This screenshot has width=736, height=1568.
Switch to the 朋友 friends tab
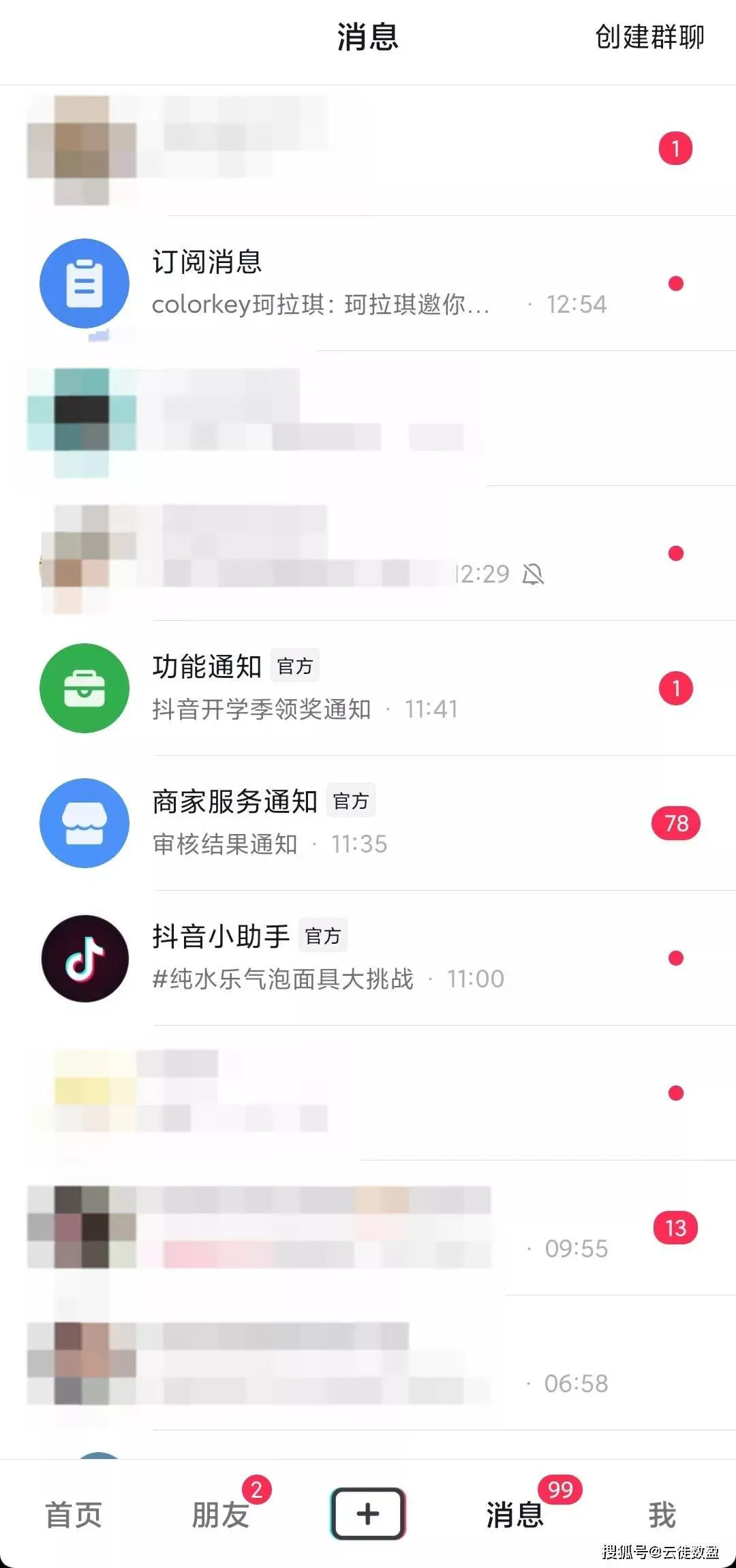tap(220, 1514)
